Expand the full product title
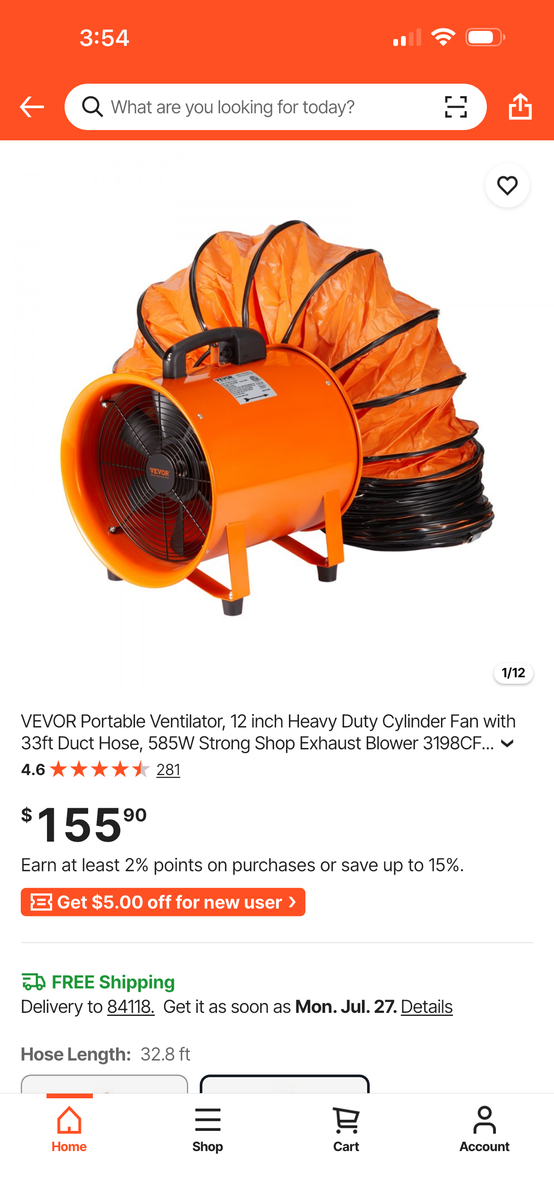The height and width of the screenshot is (1200, 554). coord(508,744)
